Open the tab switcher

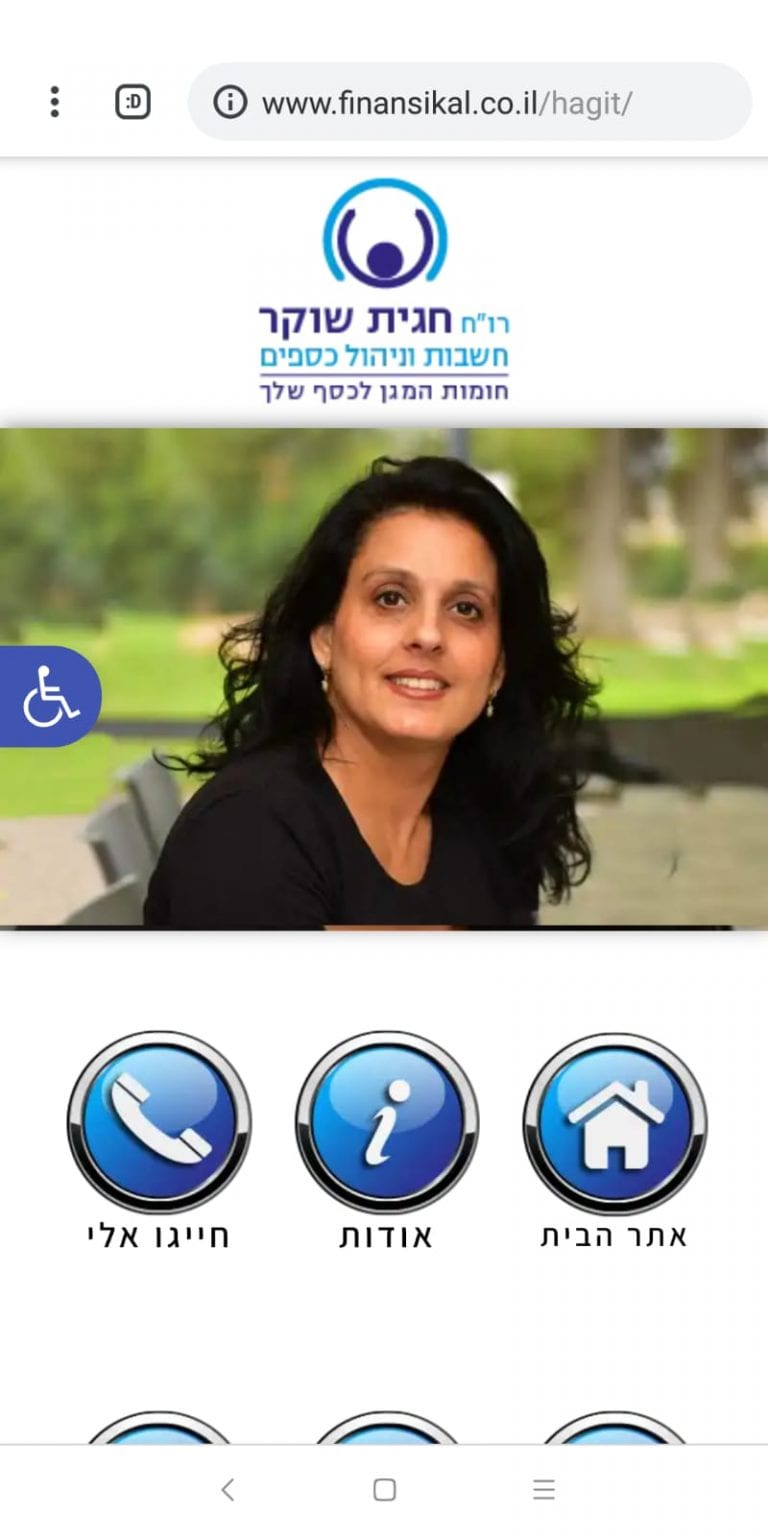133,101
